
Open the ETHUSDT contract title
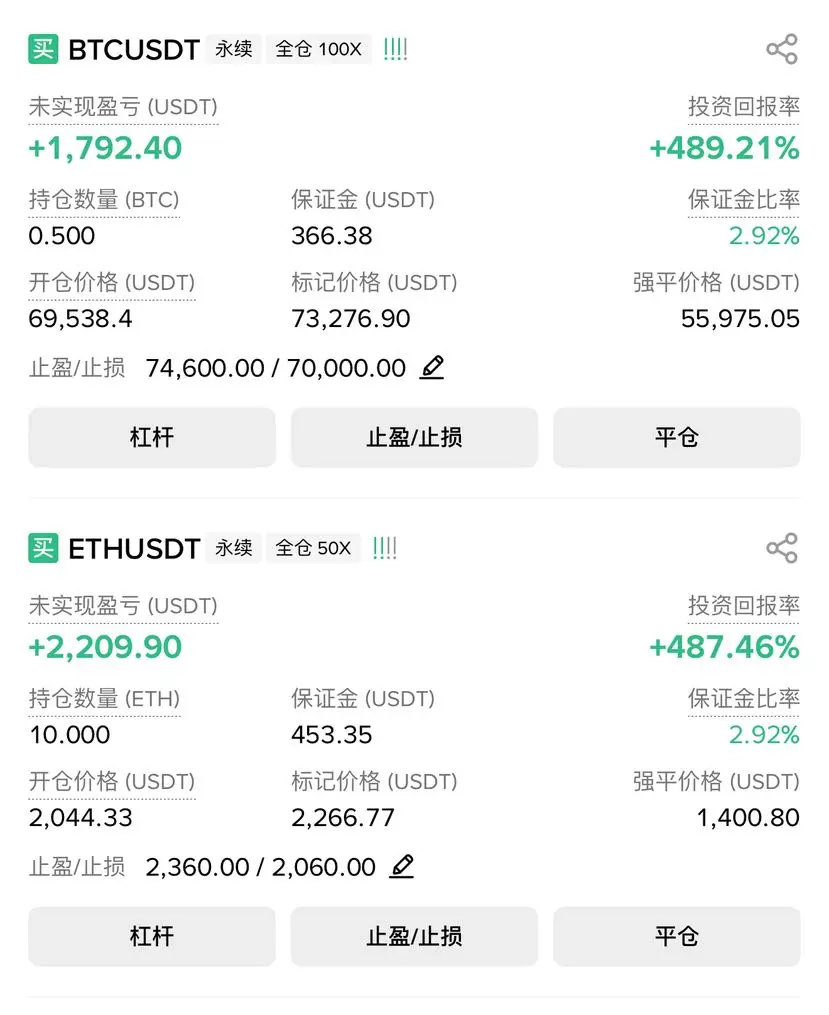[x=134, y=549]
